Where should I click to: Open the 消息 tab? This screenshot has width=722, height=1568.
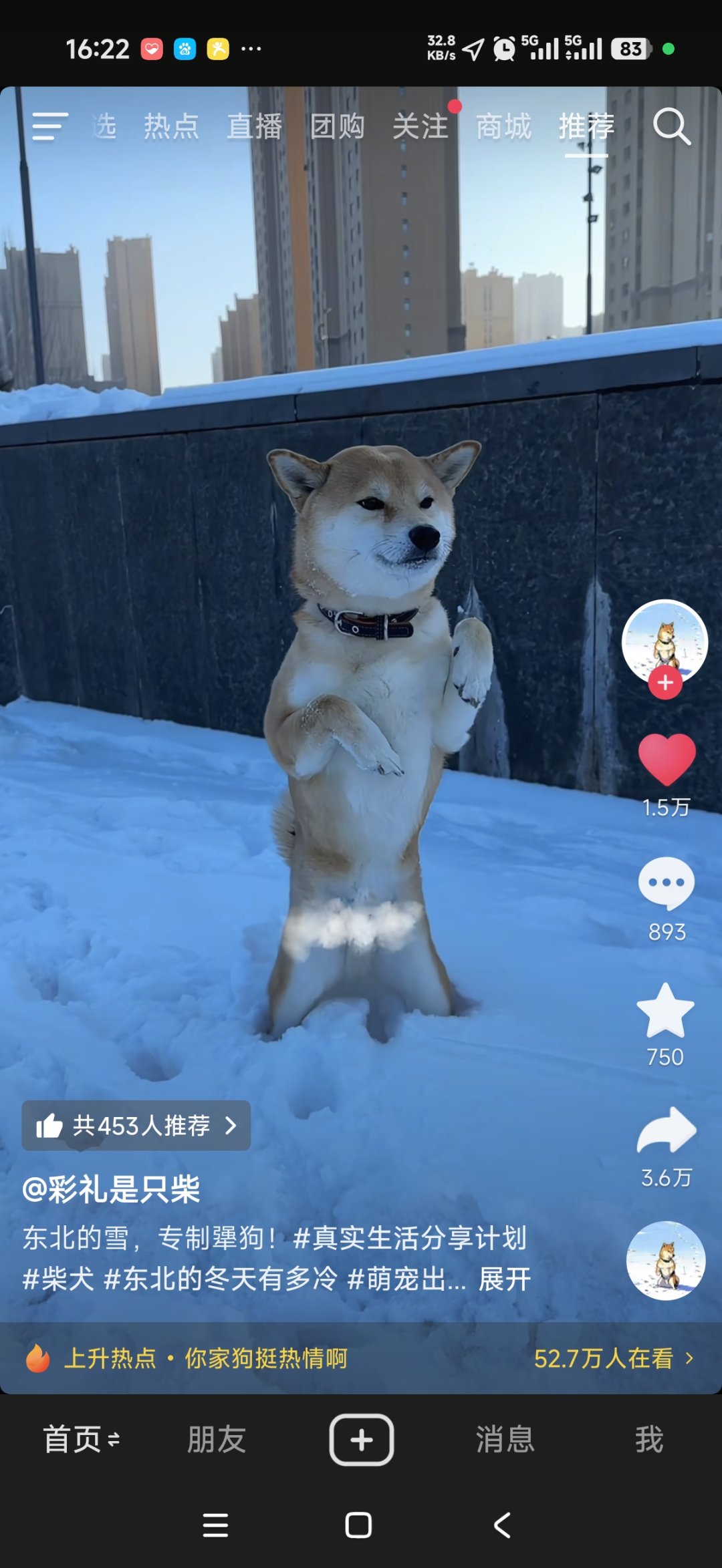tap(505, 1439)
